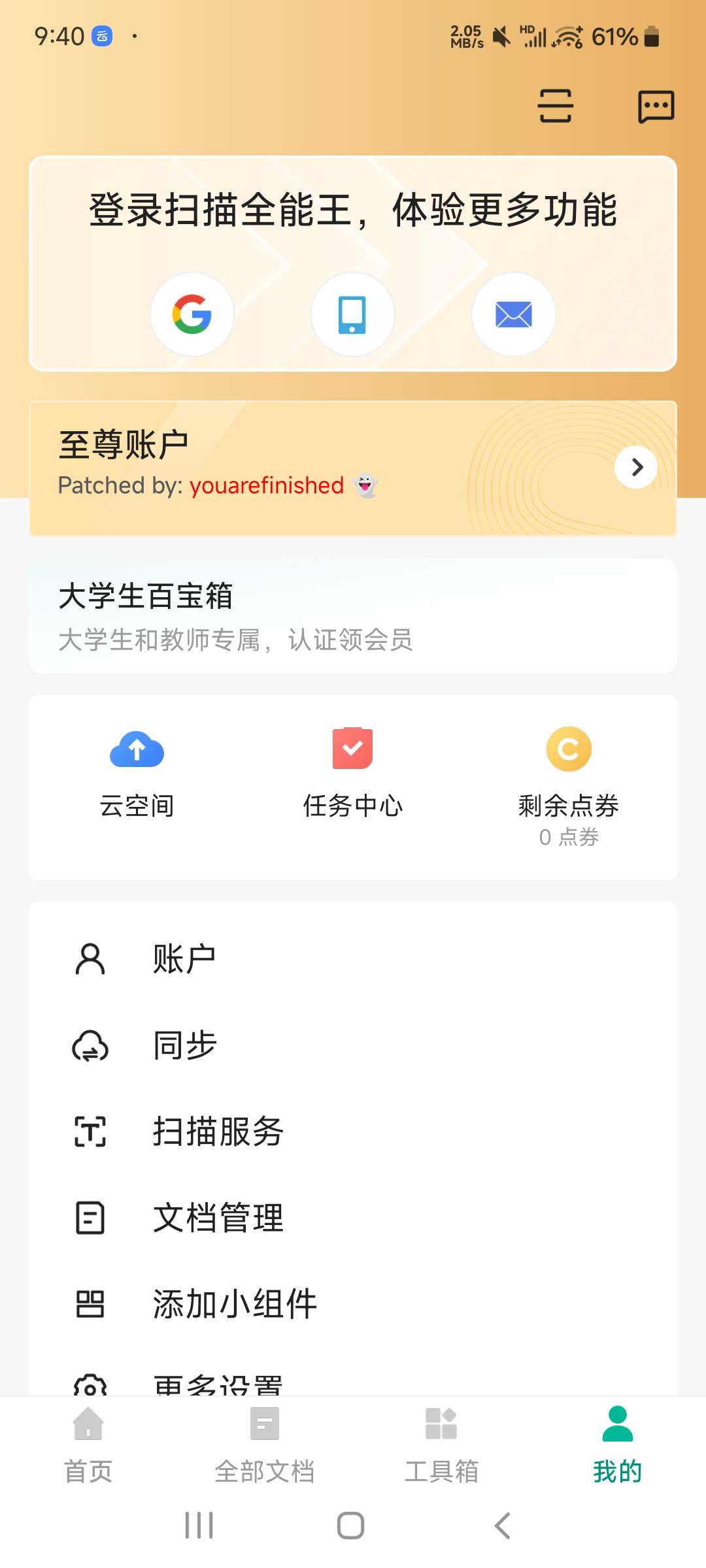This screenshot has height=1568, width=706.
Task: Choose phone number login option
Action: tap(353, 314)
